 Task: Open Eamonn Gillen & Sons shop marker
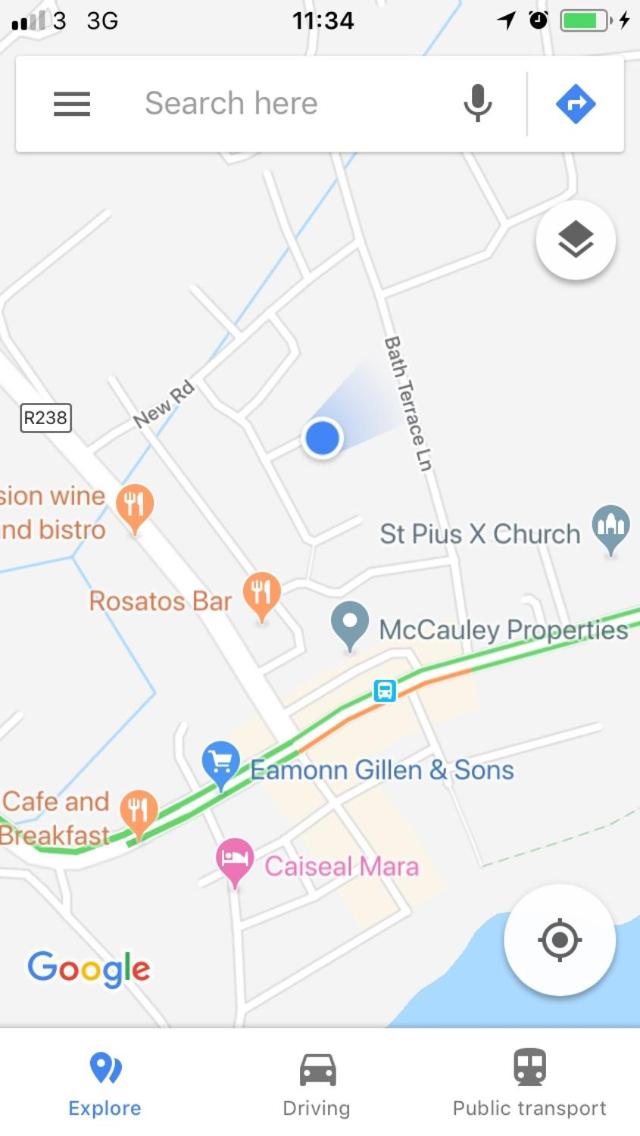[221, 766]
